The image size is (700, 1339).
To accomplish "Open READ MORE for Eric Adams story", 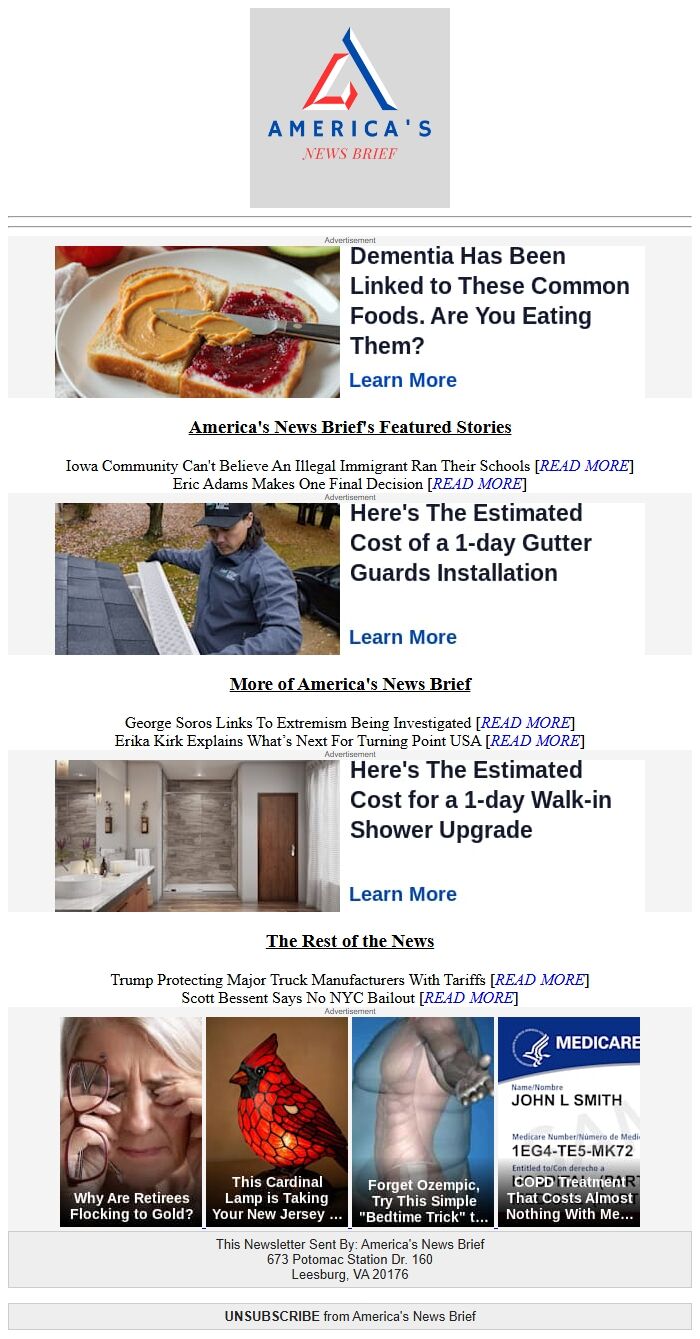I will 476,484.
